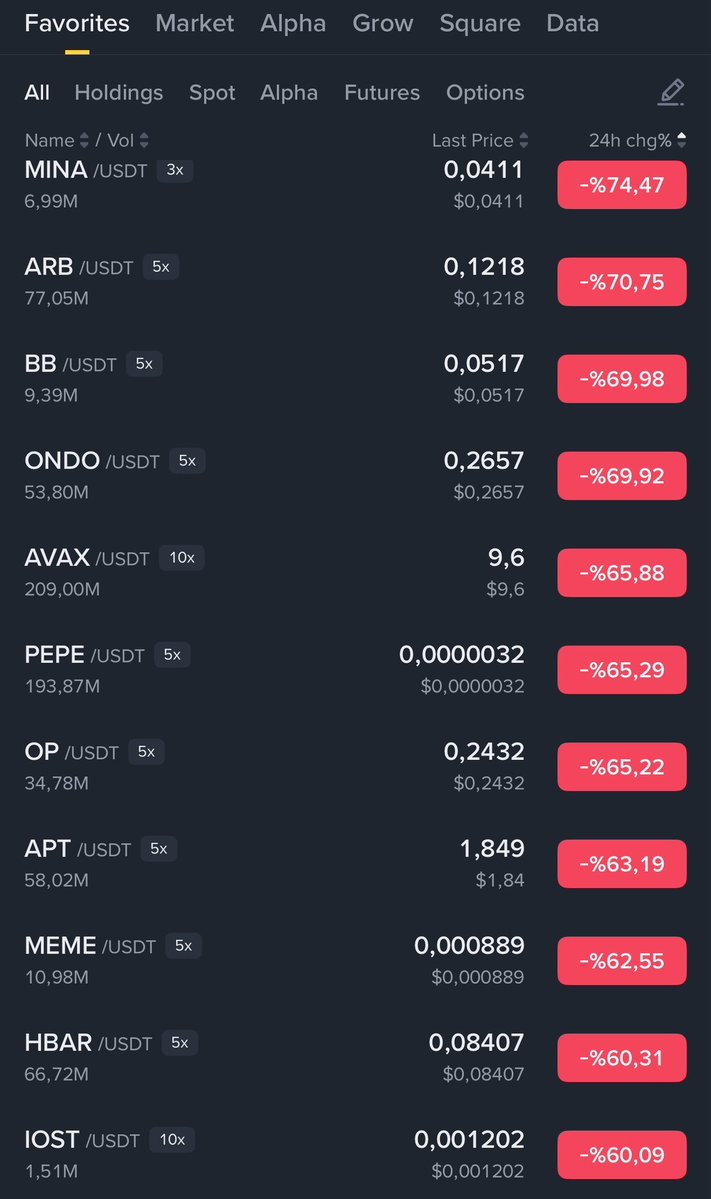Open the top Alpha tab

tap(293, 23)
